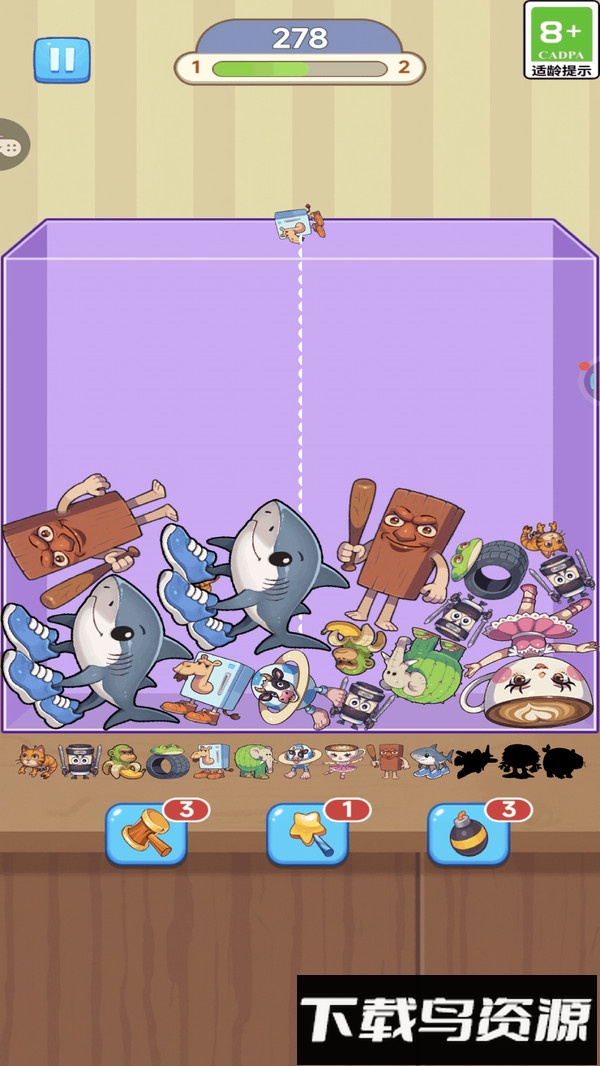Use the hammer power-up
Image resolution: width=600 pixels, height=1066 pixels.
[x=146, y=834]
